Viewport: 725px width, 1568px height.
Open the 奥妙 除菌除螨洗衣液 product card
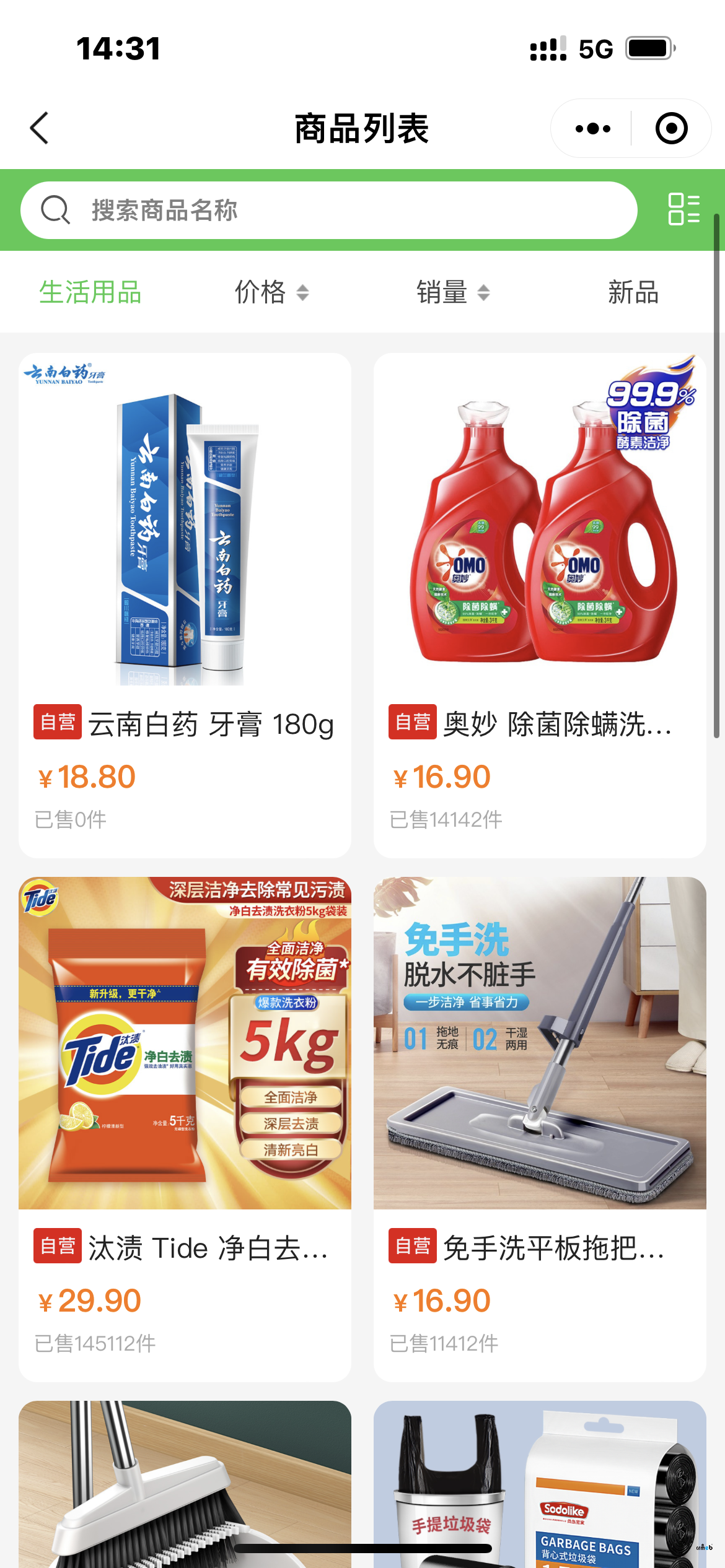tap(540, 604)
